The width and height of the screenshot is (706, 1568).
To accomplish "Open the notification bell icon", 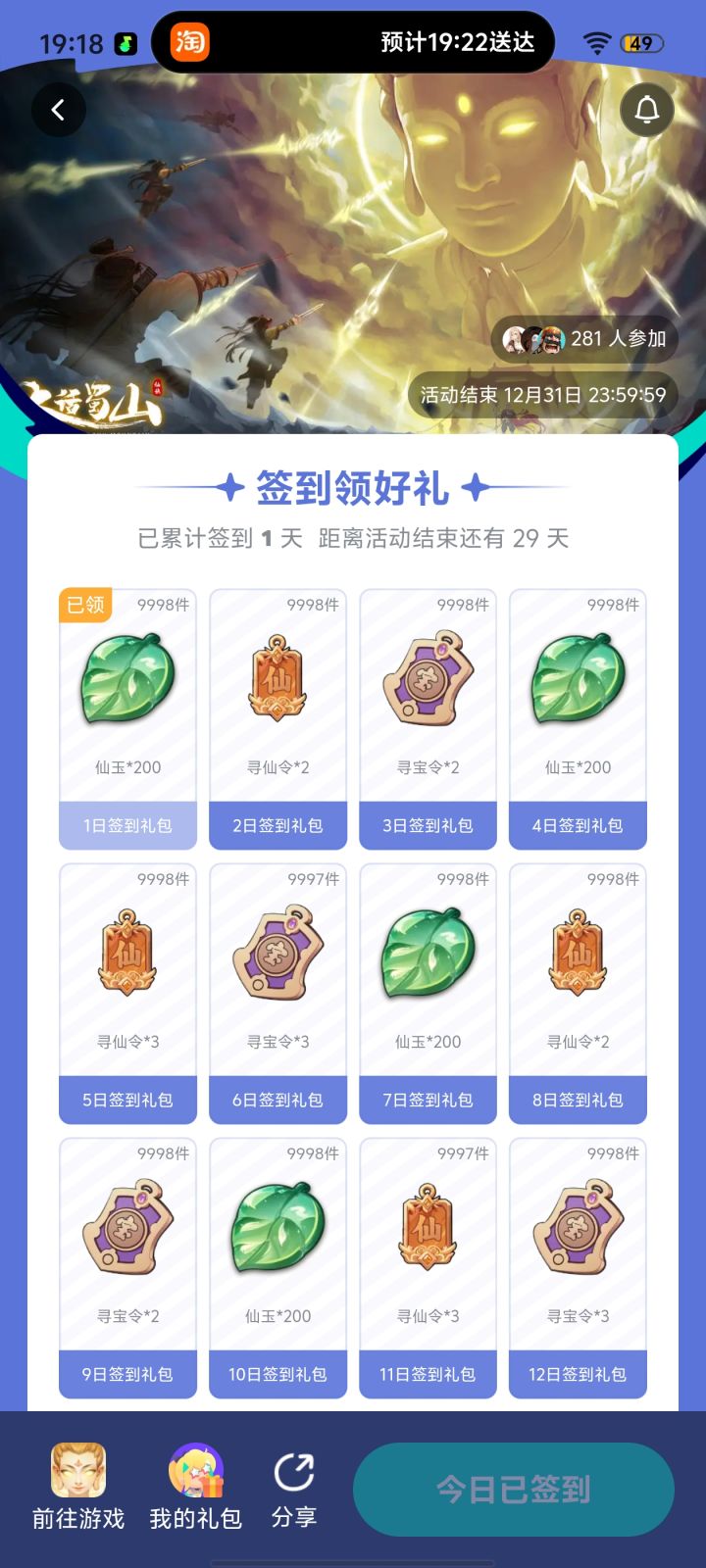I will point(645,110).
